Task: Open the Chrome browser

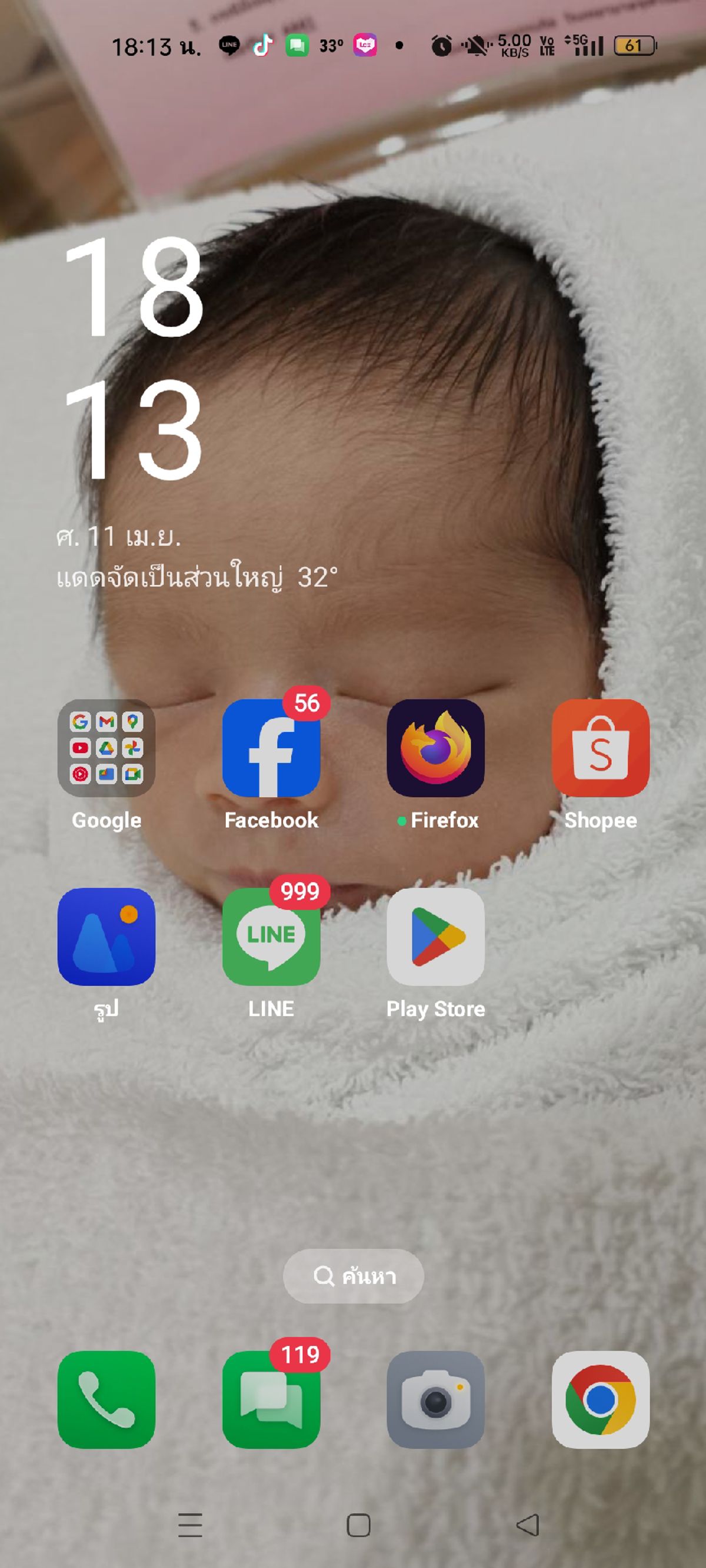Action: point(601,1399)
